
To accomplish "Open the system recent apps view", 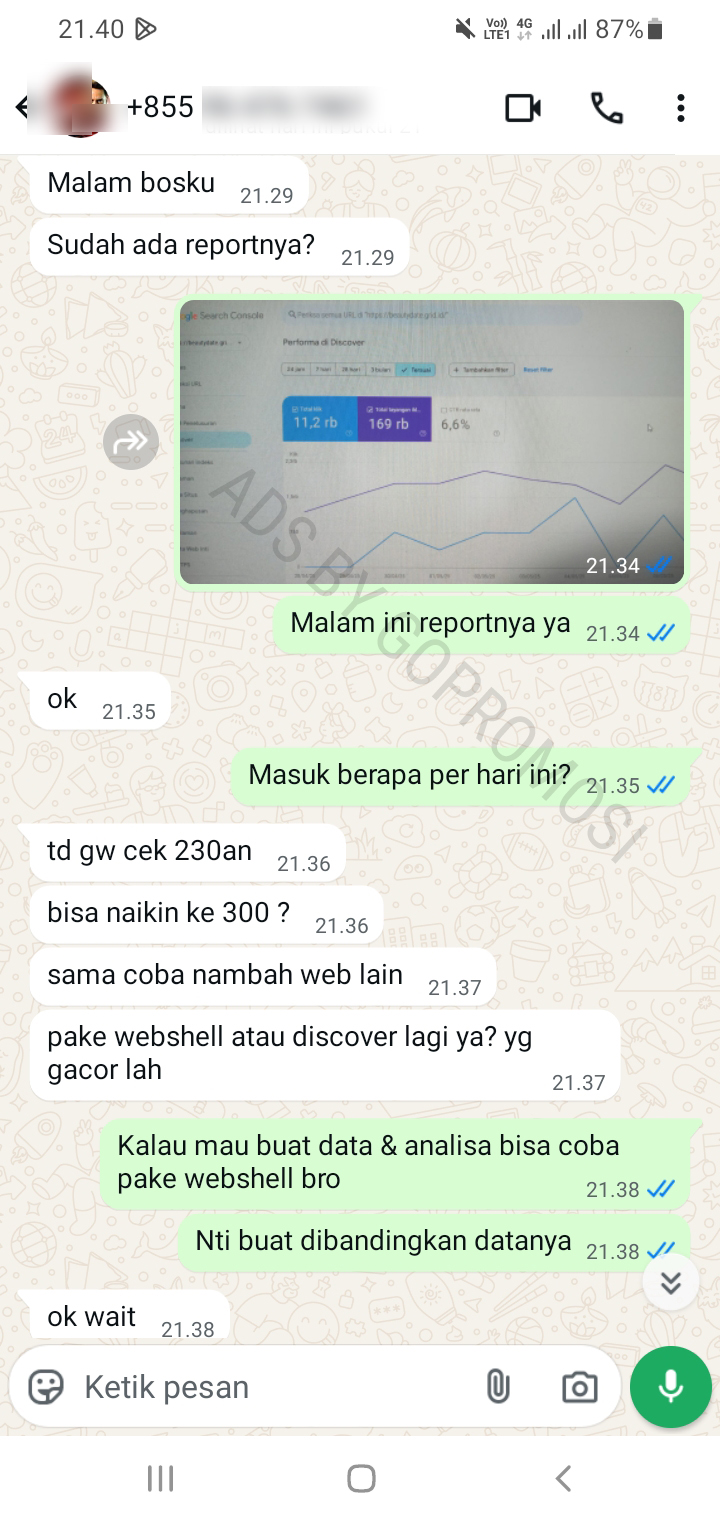I will pos(160,1478).
